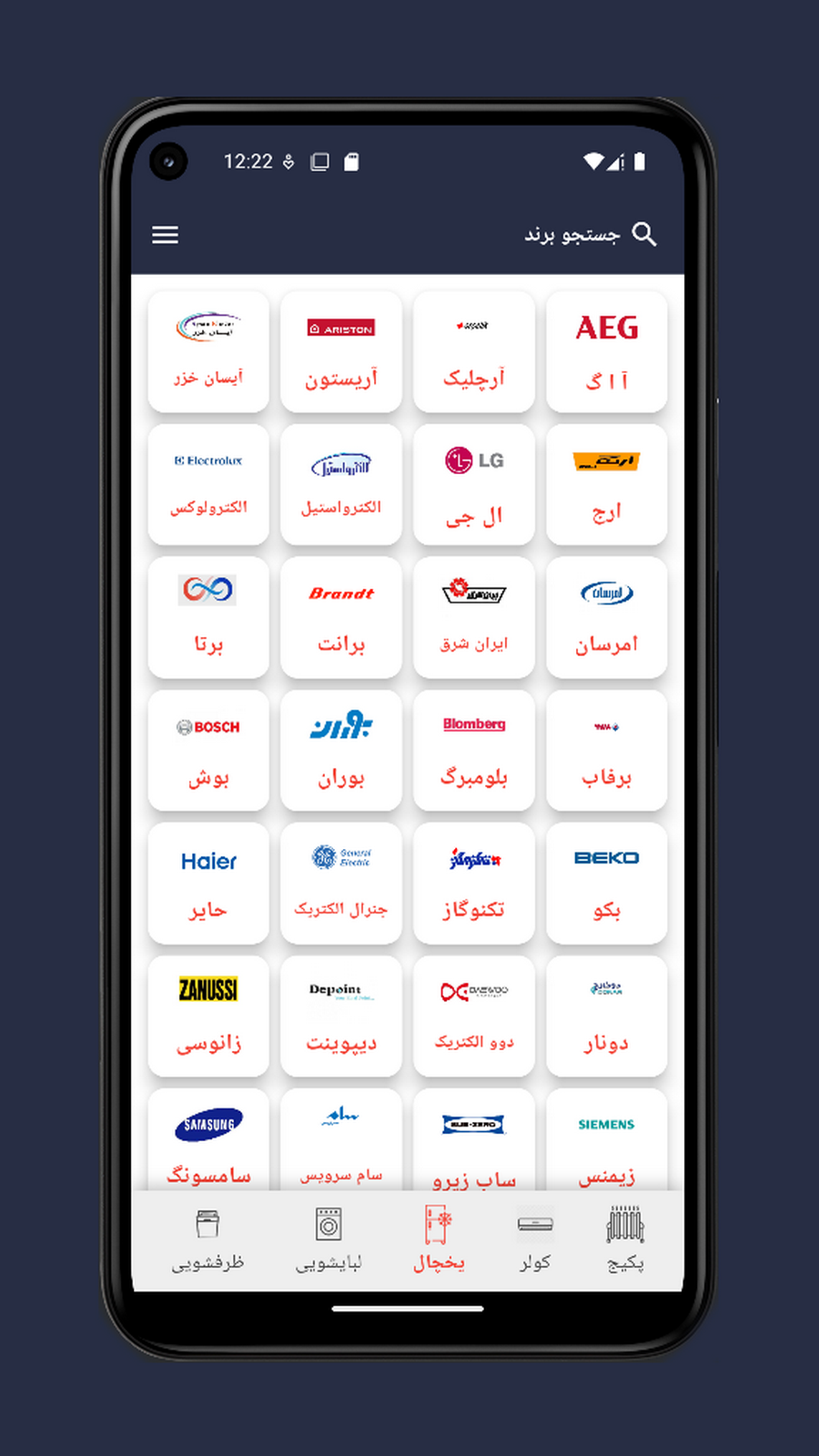Open the Electrolux brand card
The height and width of the screenshot is (1456, 819).
point(208,484)
